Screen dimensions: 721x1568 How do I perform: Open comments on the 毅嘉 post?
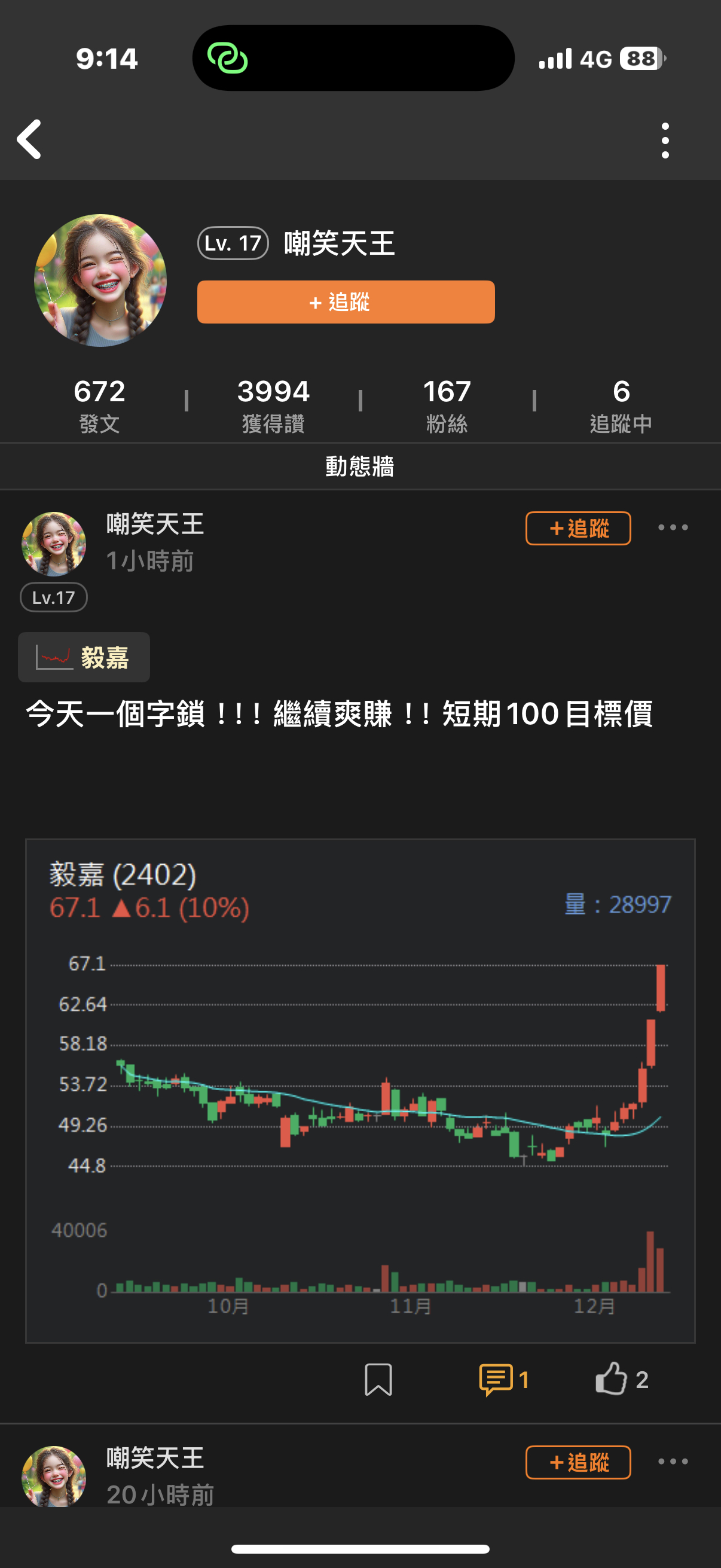coord(503,1379)
